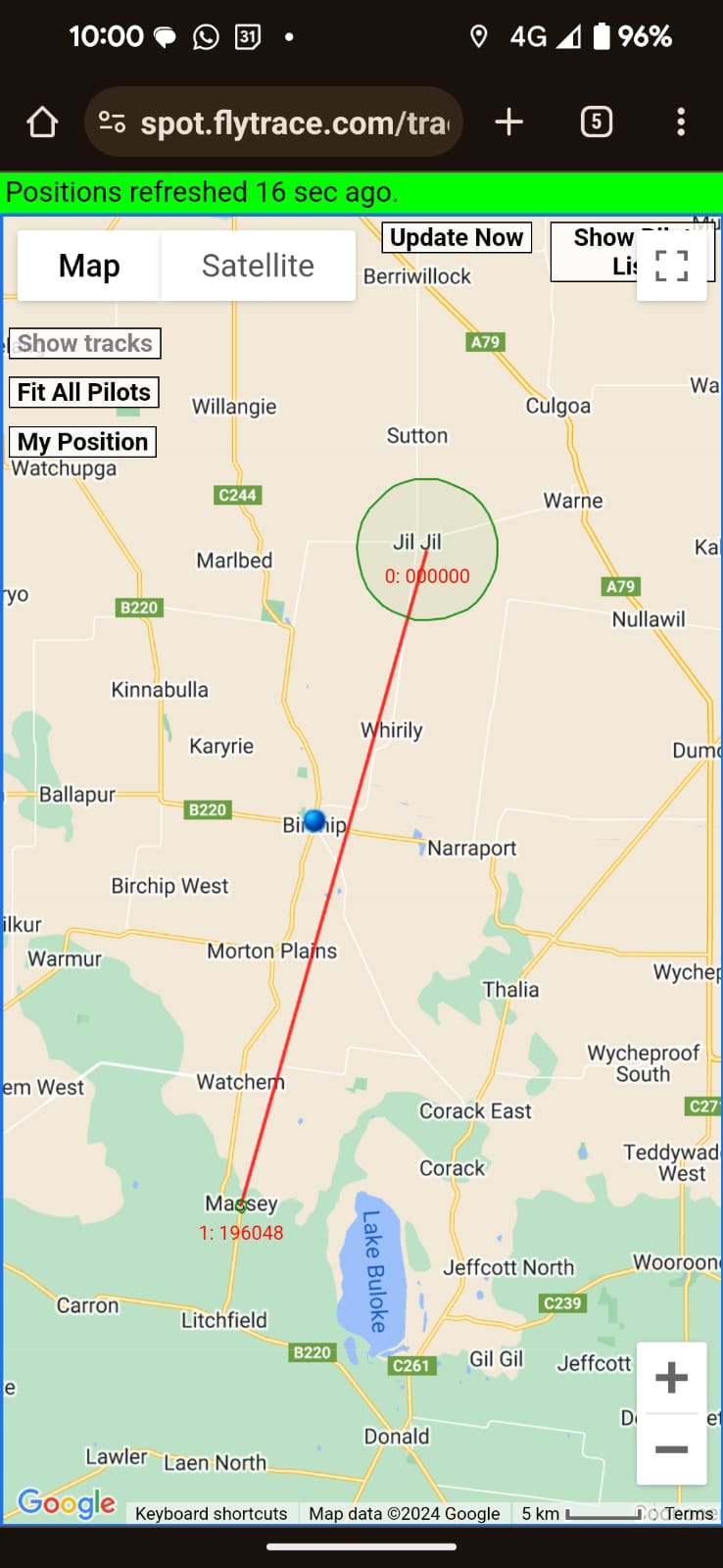The height and width of the screenshot is (1568, 723).
Task: Open the tab switcher showing 5 tabs
Action: click(596, 122)
